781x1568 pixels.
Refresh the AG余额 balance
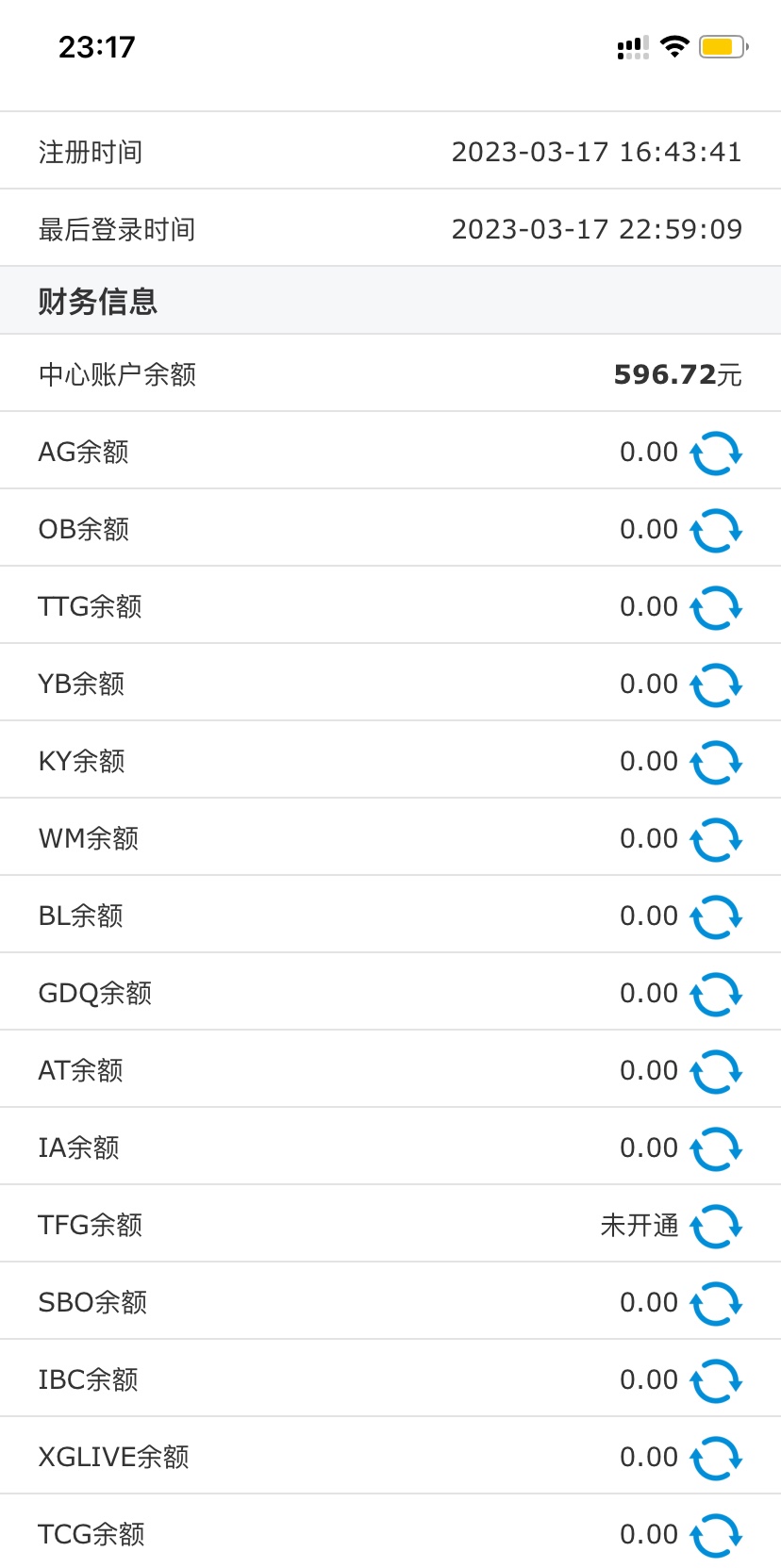tap(716, 454)
